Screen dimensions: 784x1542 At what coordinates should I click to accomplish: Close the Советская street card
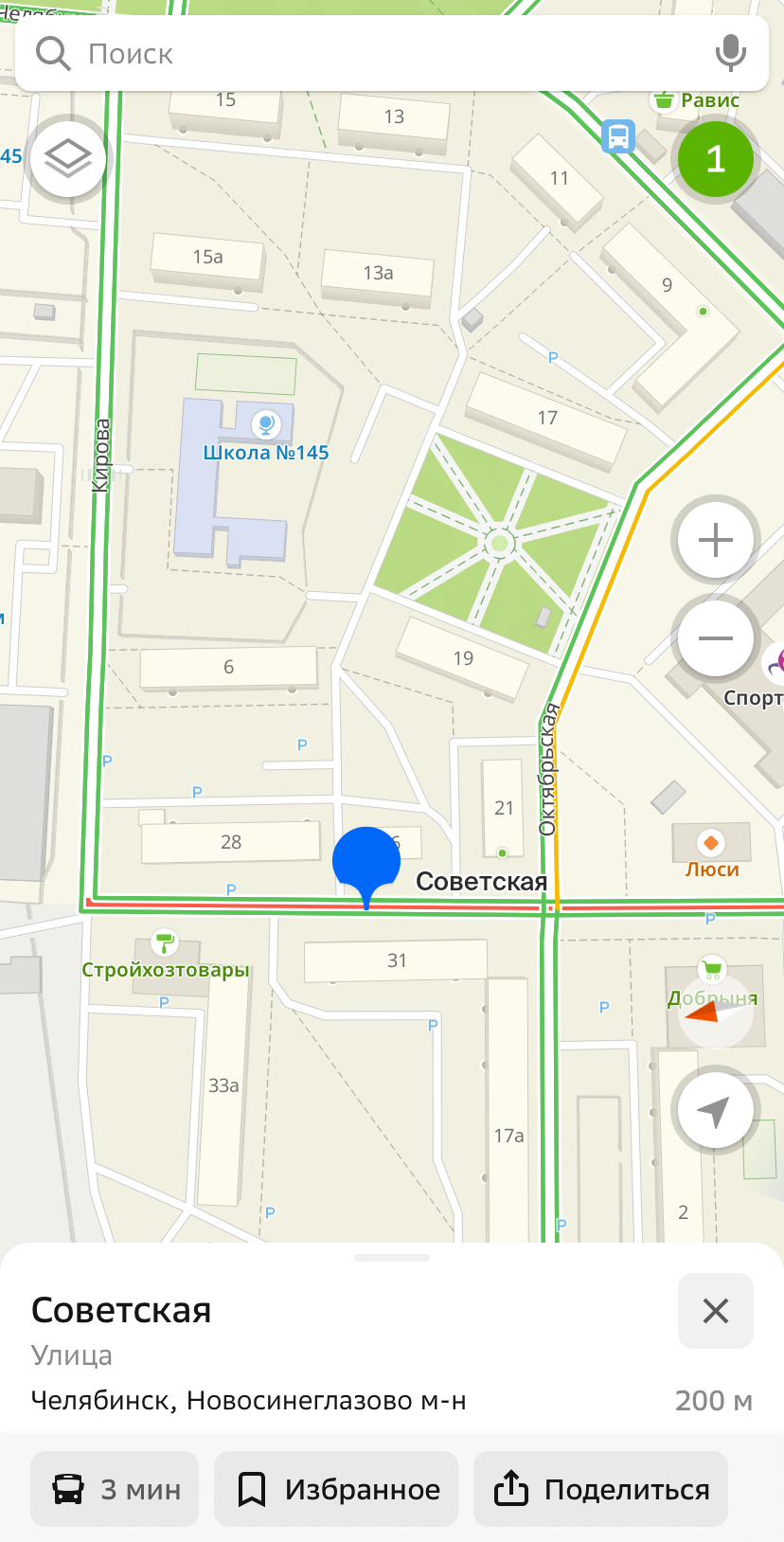pyautogui.click(x=716, y=1311)
